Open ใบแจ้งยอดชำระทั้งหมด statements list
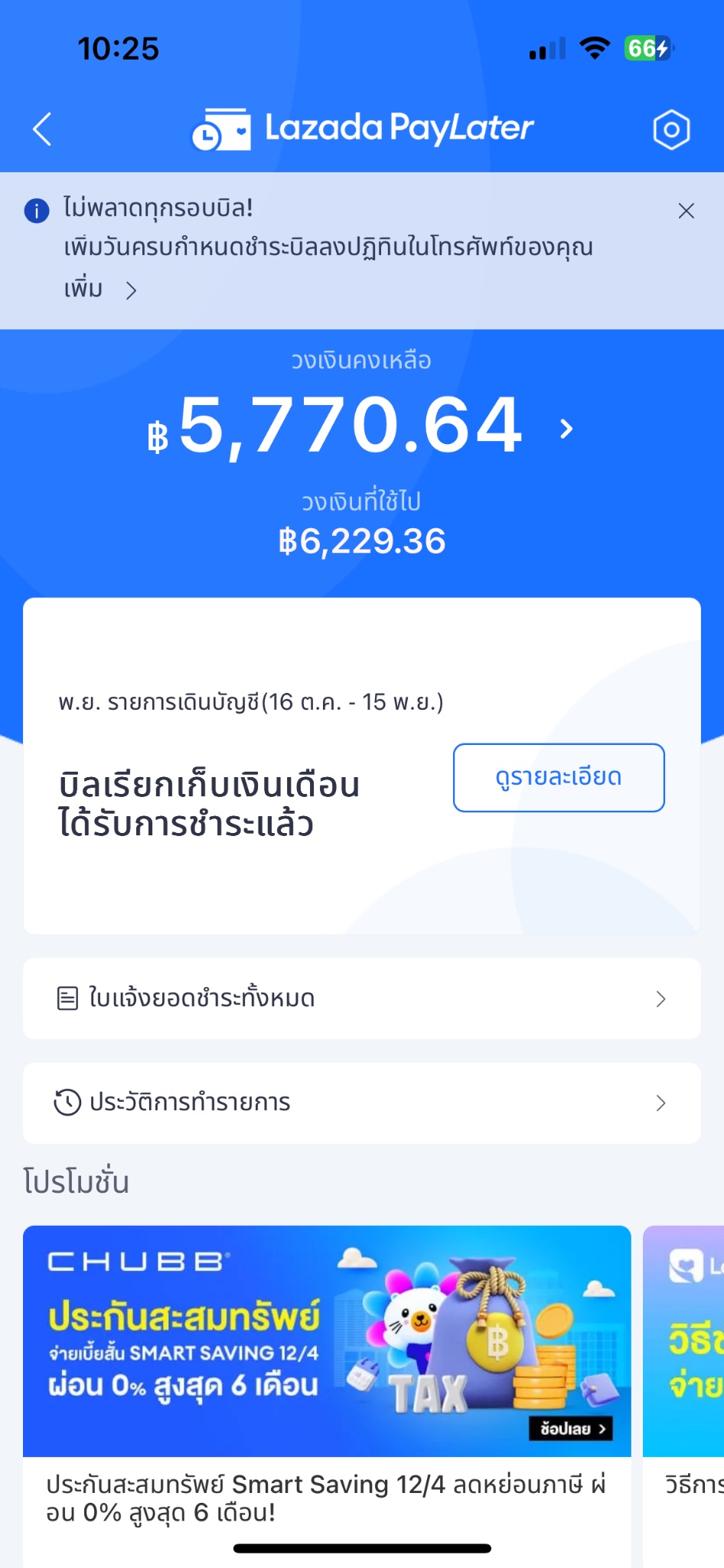Image resolution: width=724 pixels, height=1568 pixels. (361, 998)
